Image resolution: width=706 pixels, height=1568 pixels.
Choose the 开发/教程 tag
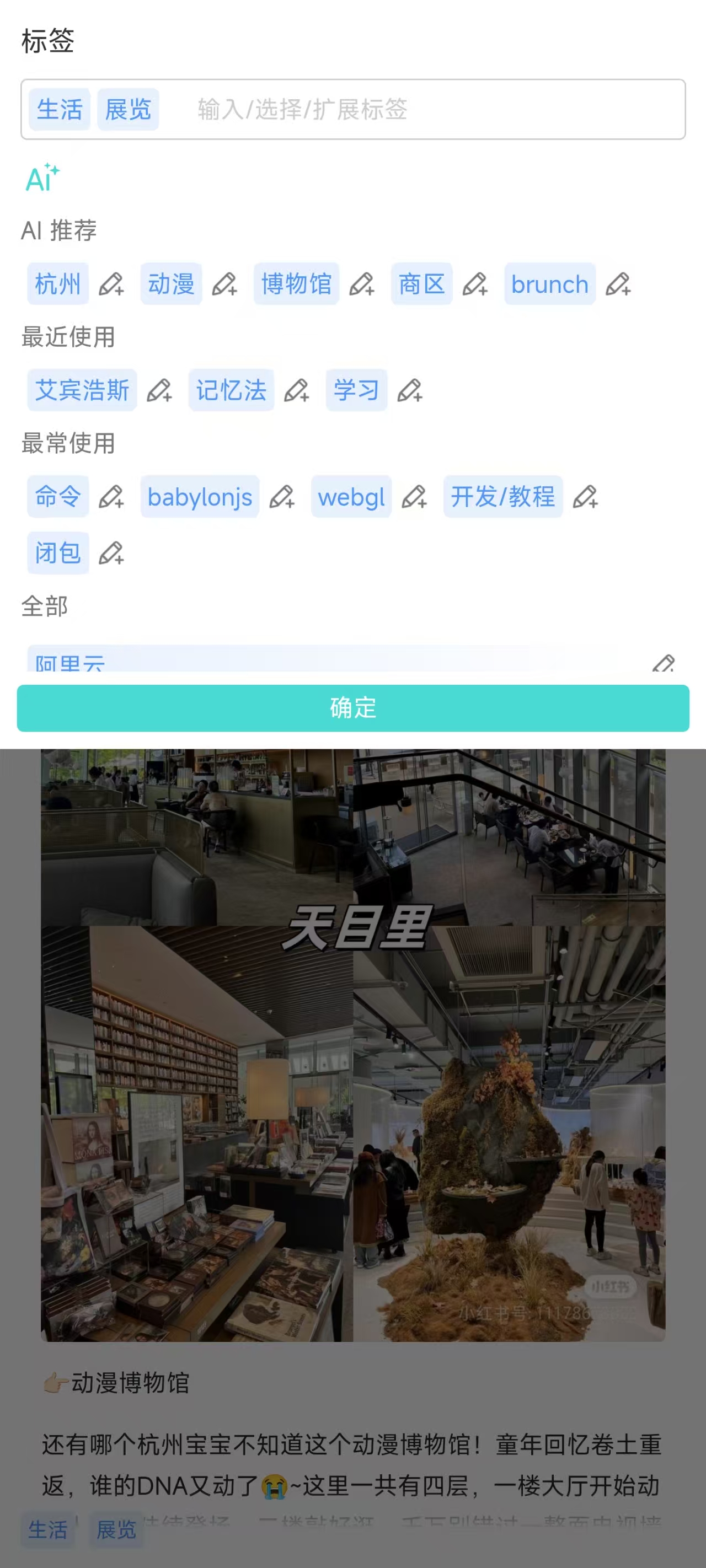click(x=502, y=497)
